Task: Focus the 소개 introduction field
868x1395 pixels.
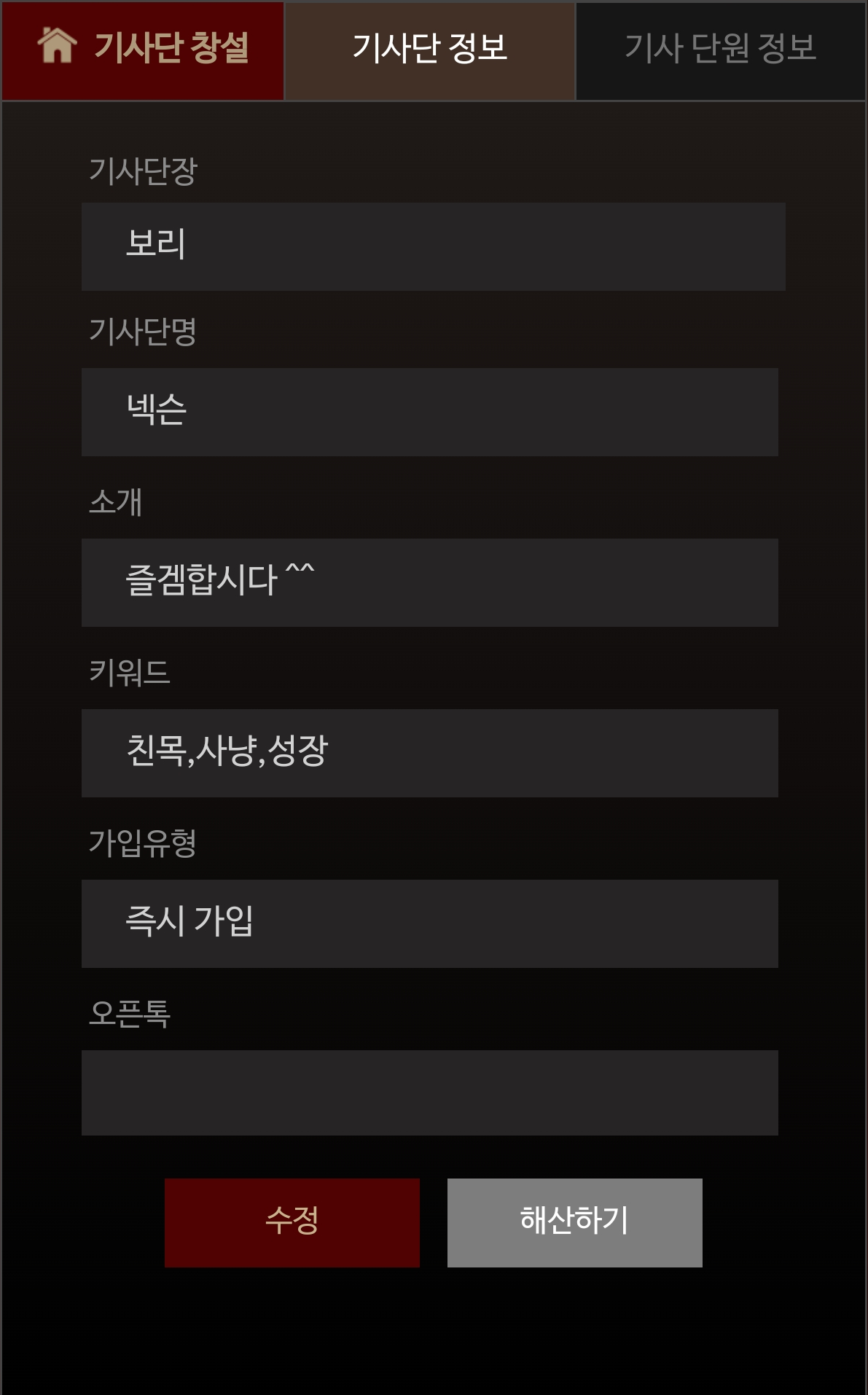Action: 429,582
